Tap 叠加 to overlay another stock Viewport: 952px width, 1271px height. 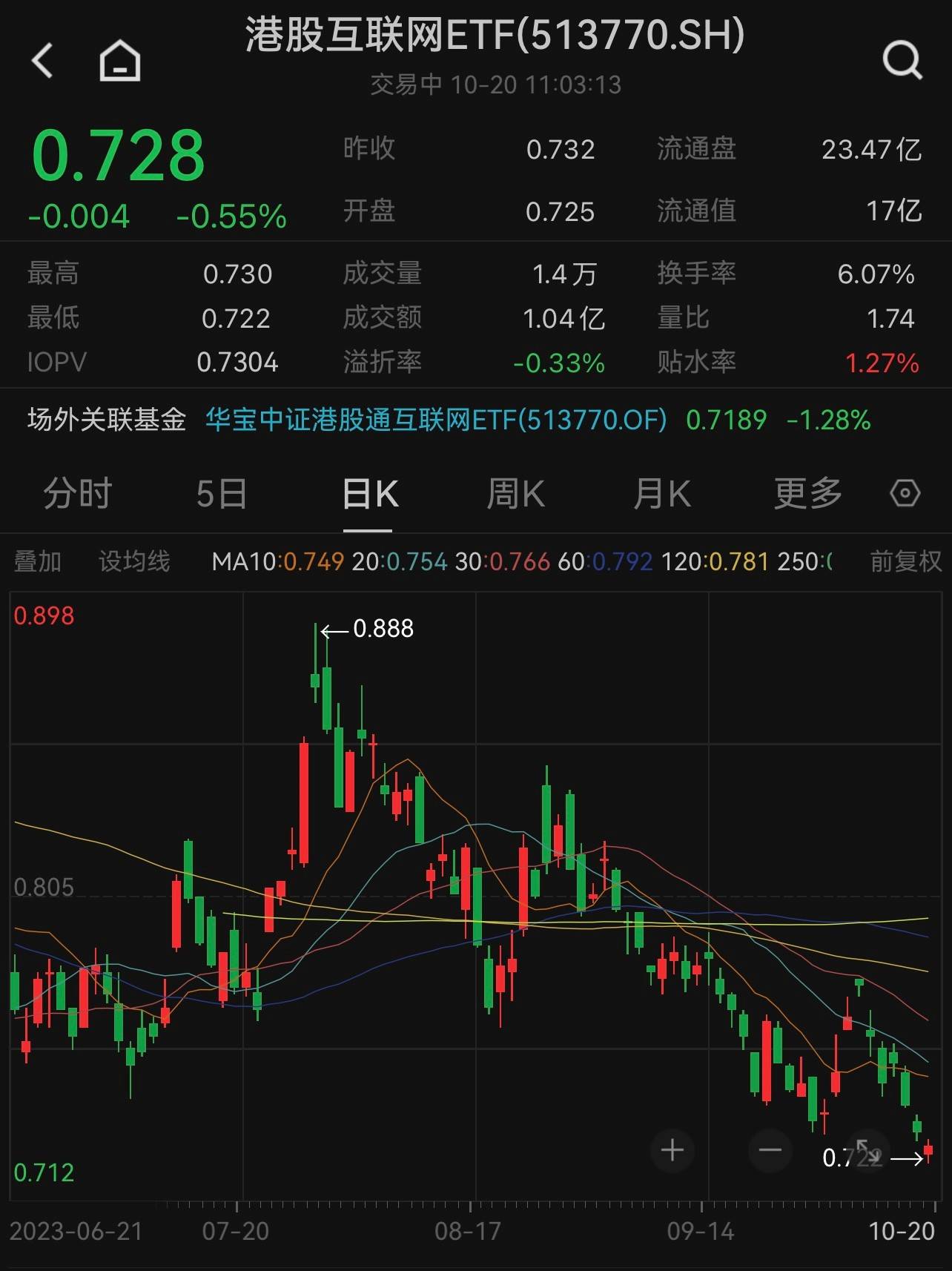(38, 561)
